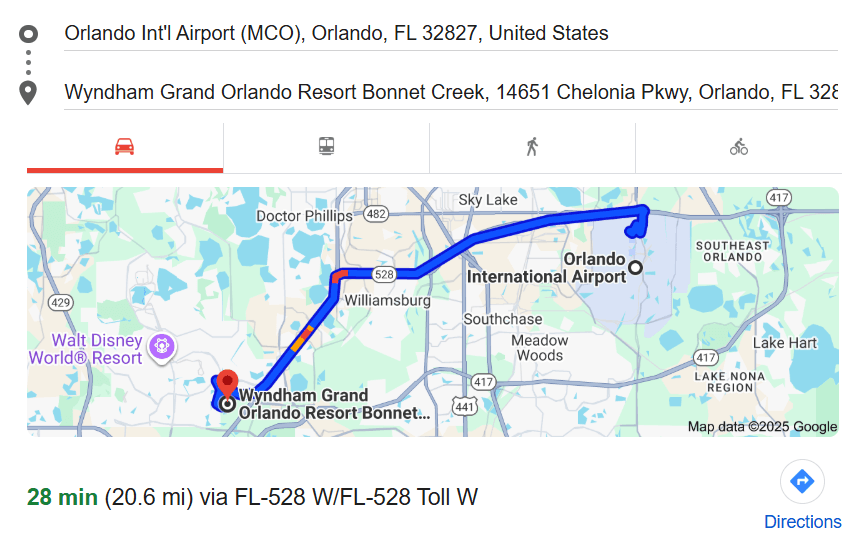Image resolution: width=853 pixels, height=556 pixels.
Task: Select the driving mode tab
Action: pyautogui.click(x=125, y=147)
